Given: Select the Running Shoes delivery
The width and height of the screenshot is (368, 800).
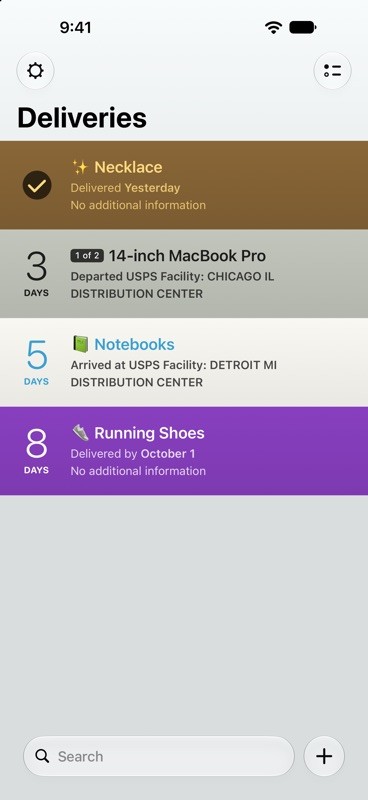Looking at the screenshot, I should pyautogui.click(x=184, y=451).
